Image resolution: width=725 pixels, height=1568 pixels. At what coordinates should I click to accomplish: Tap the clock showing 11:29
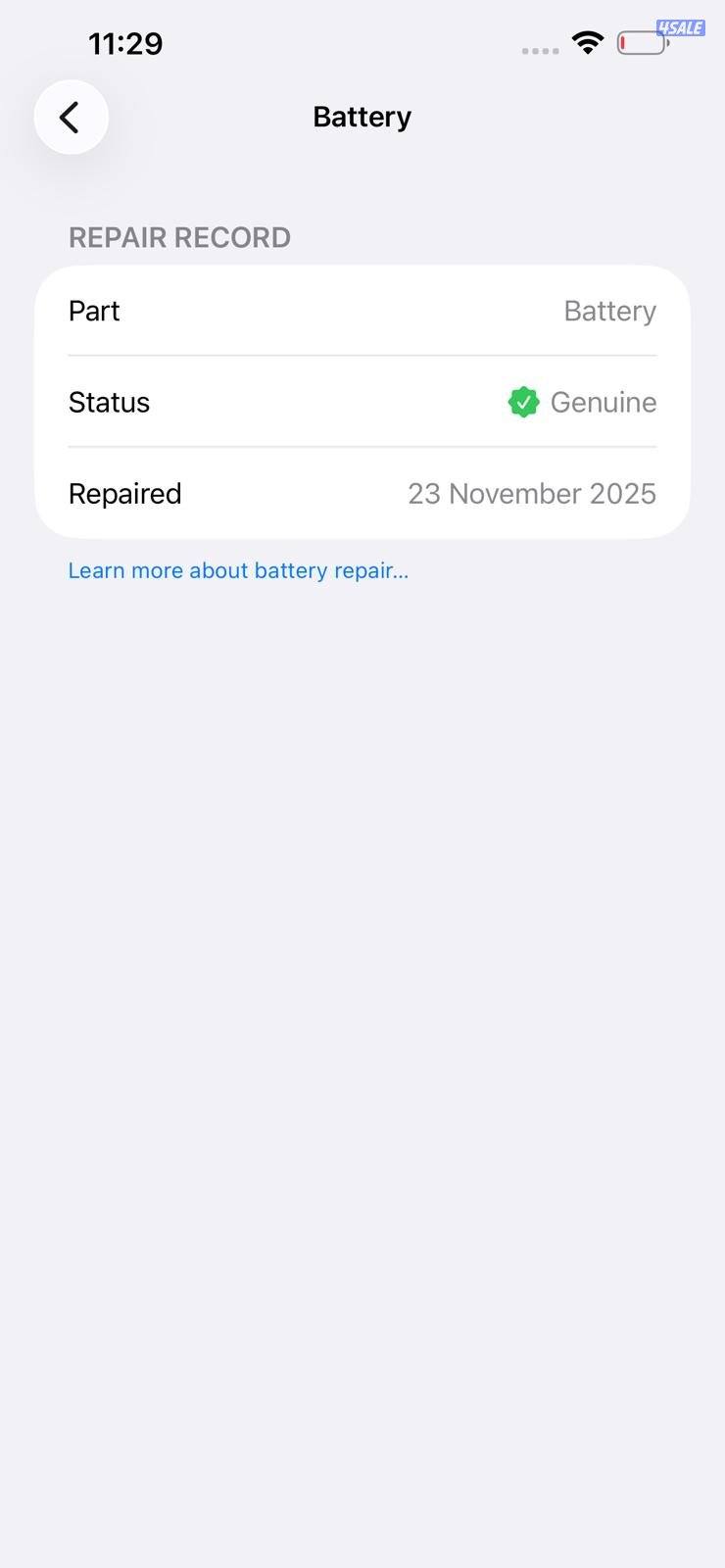(x=124, y=42)
